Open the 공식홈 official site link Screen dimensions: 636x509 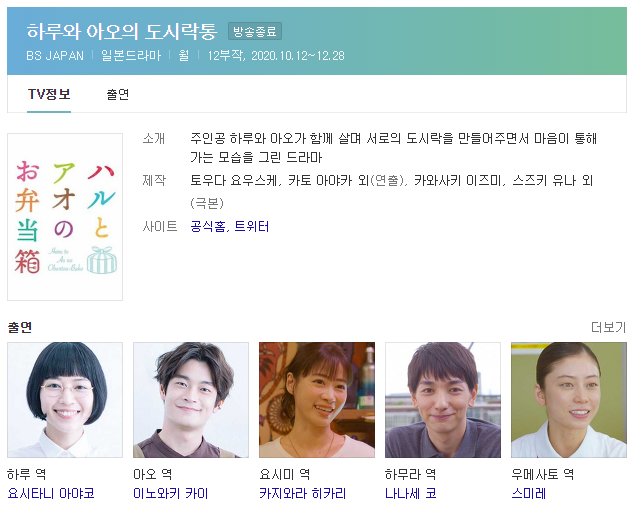(x=207, y=227)
